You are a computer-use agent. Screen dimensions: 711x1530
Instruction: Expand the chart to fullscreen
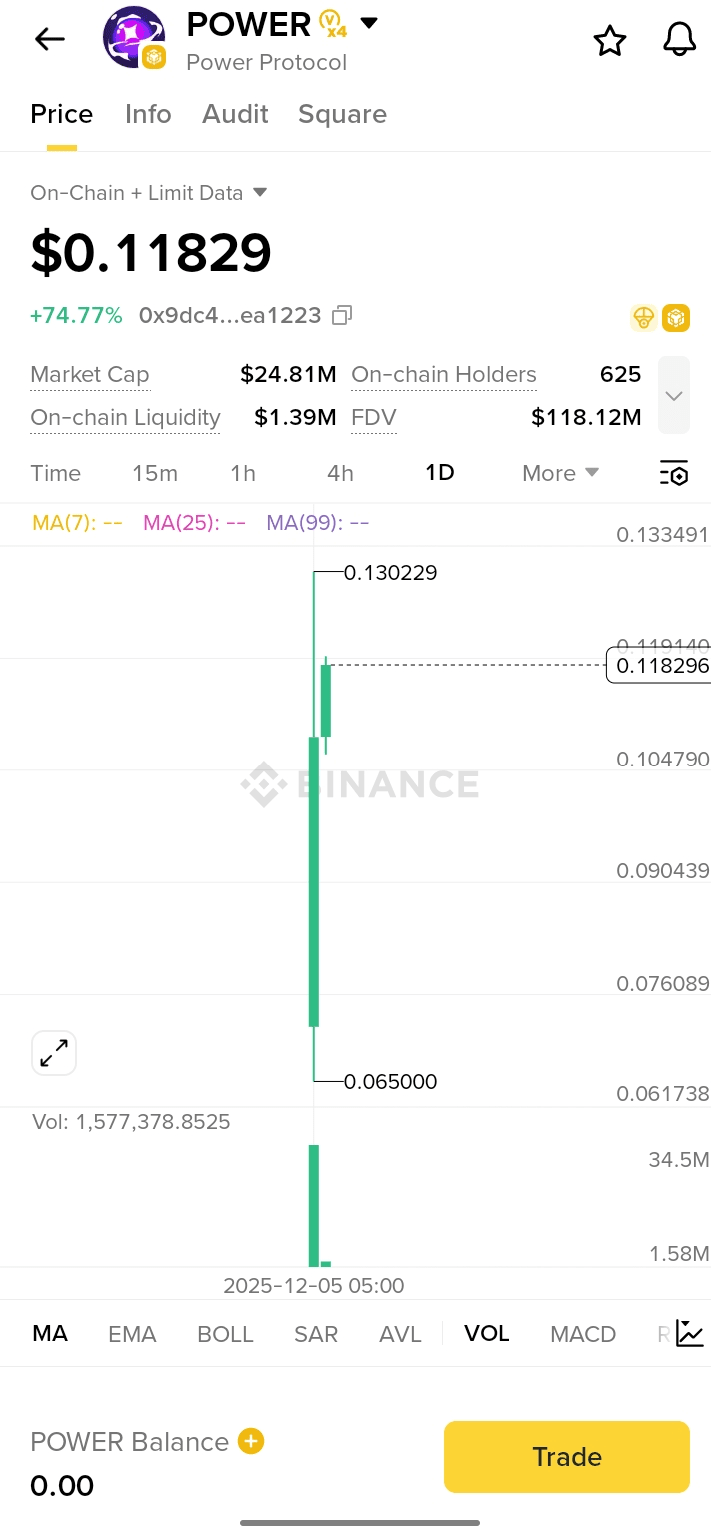(54, 1053)
